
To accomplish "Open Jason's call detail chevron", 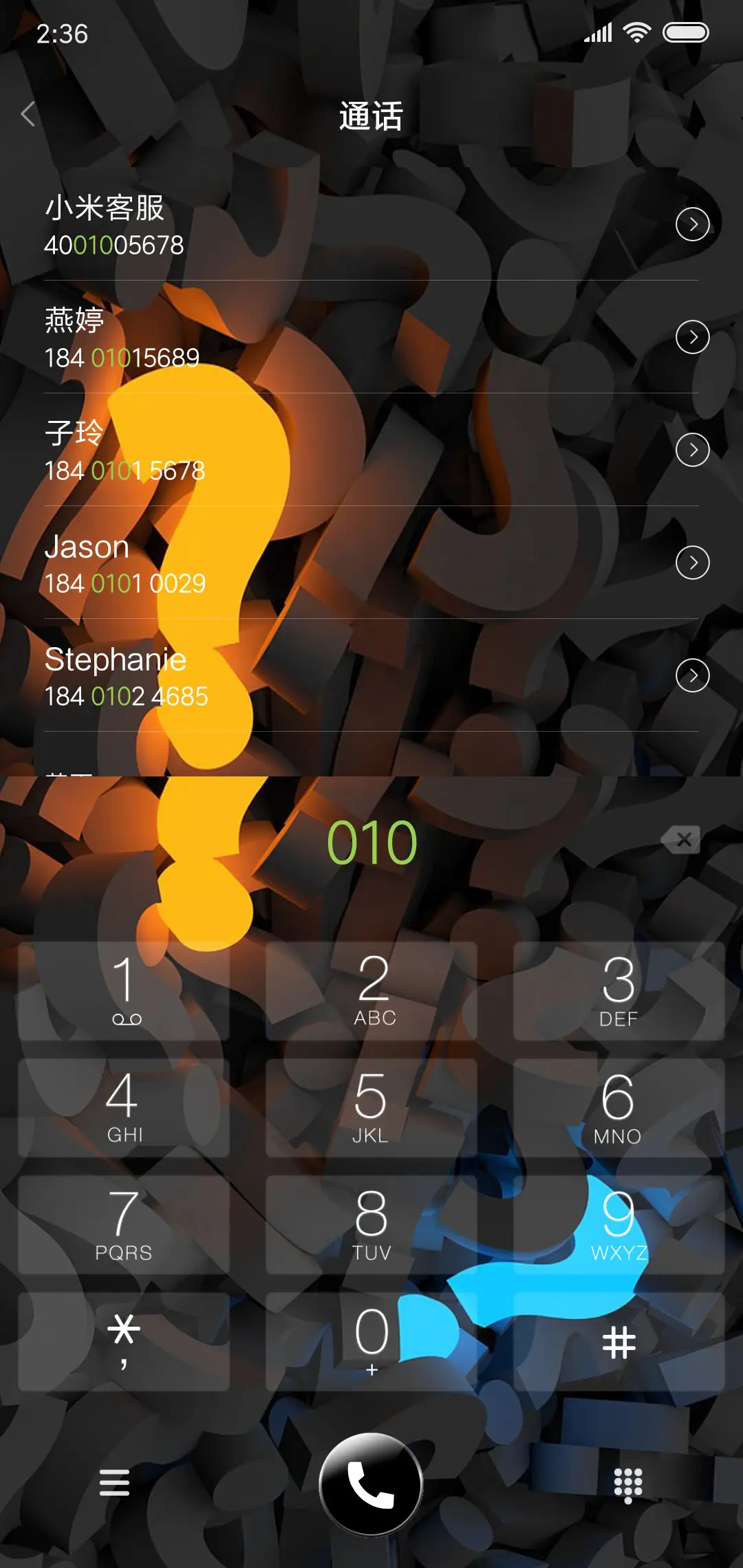I will coord(694,563).
